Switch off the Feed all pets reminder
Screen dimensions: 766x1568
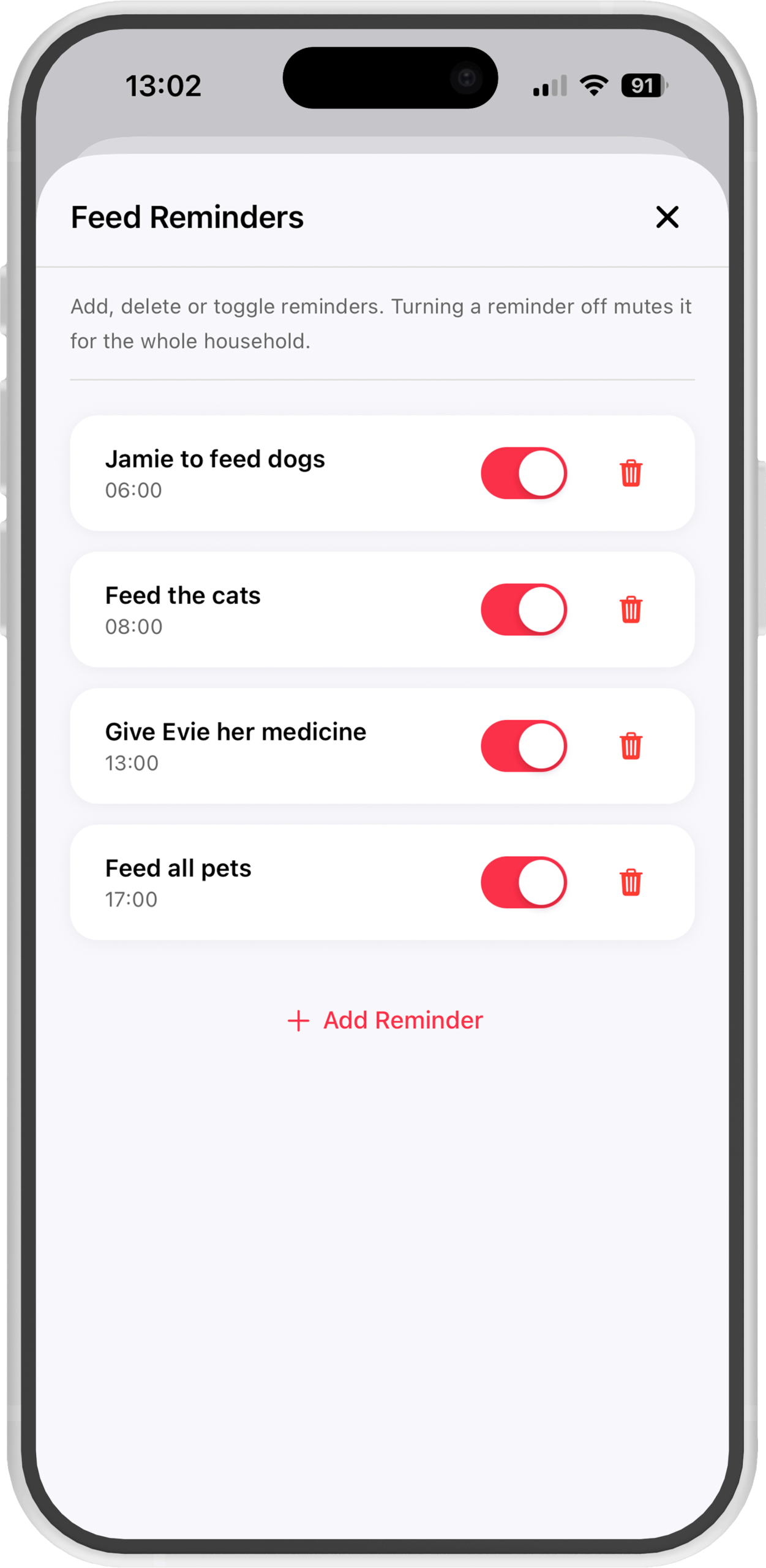click(524, 882)
